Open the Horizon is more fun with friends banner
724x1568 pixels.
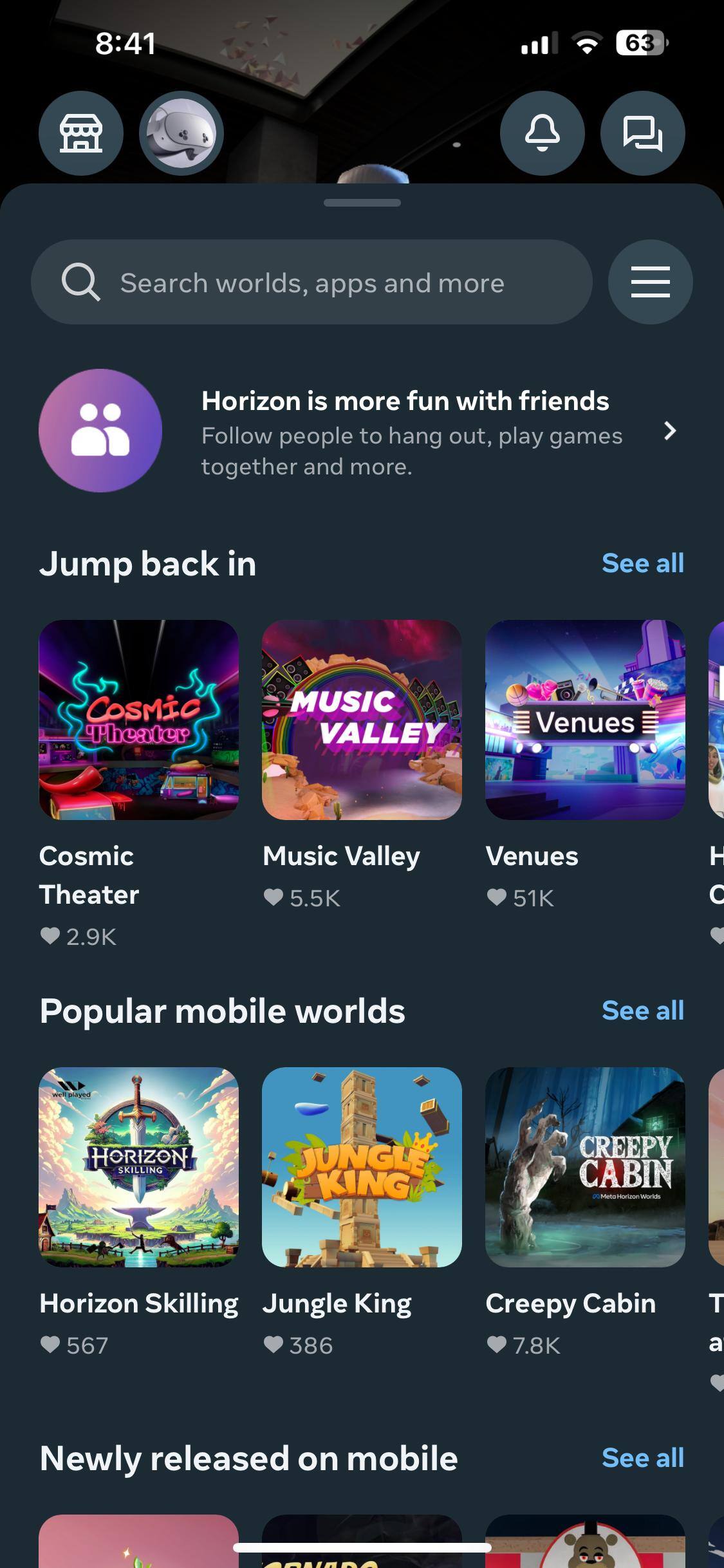click(x=362, y=431)
